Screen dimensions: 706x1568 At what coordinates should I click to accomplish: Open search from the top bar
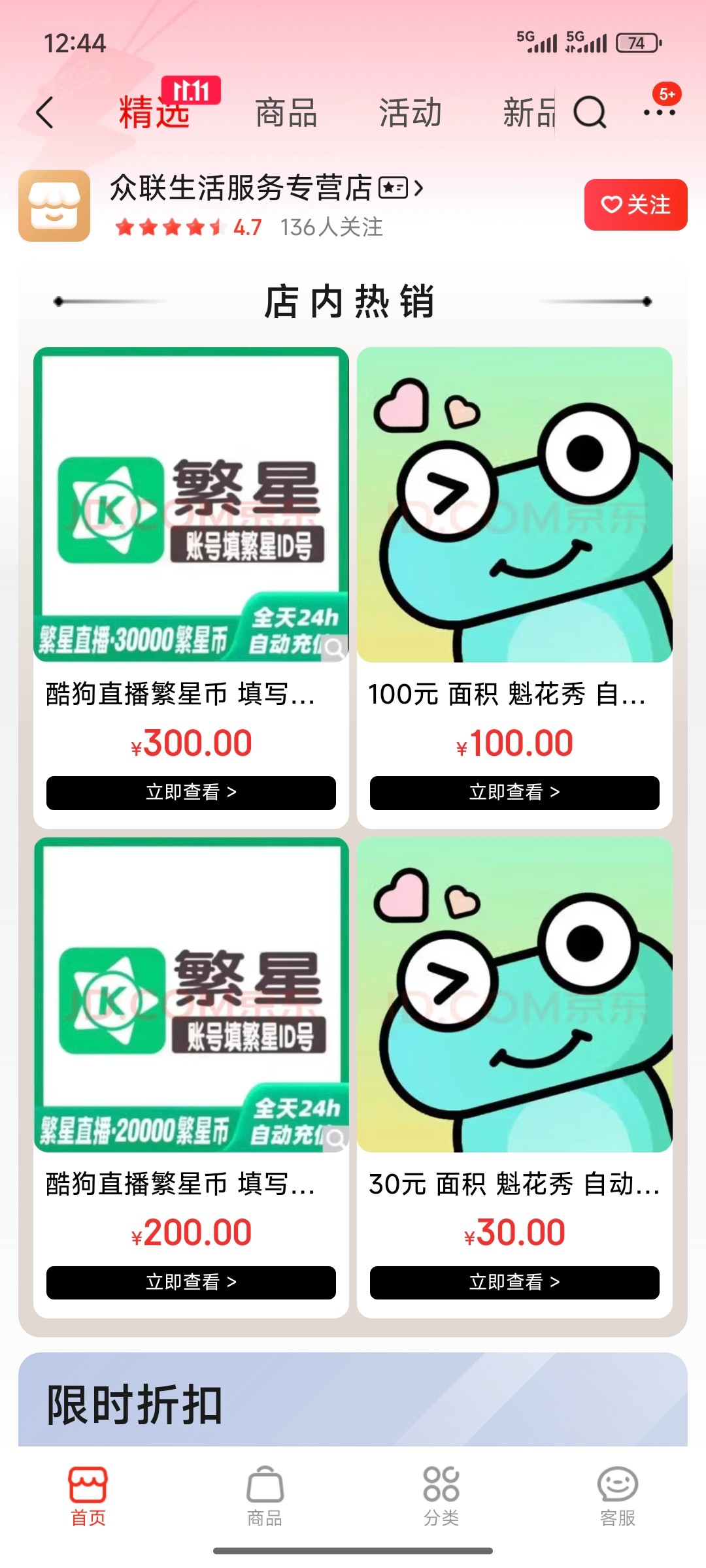[x=589, y=112]
